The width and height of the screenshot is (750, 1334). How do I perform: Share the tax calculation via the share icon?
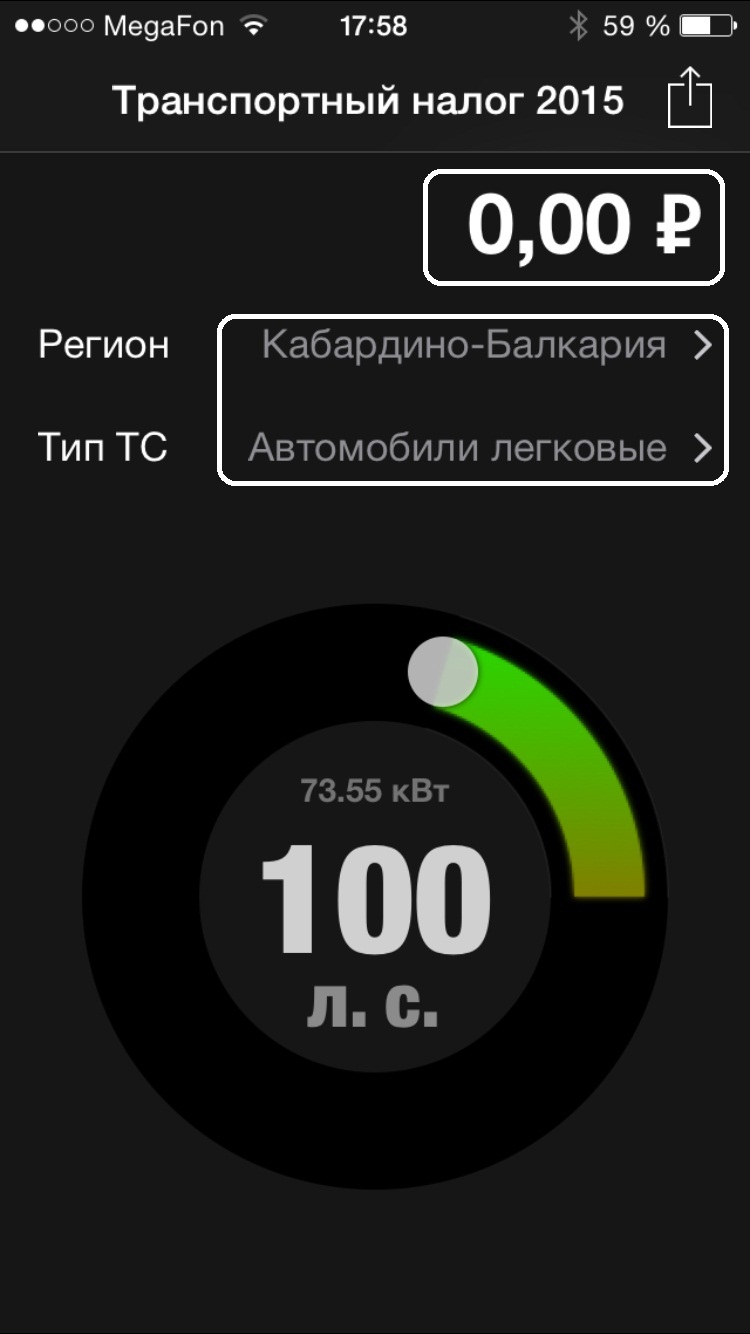click(x=689, y=97)
